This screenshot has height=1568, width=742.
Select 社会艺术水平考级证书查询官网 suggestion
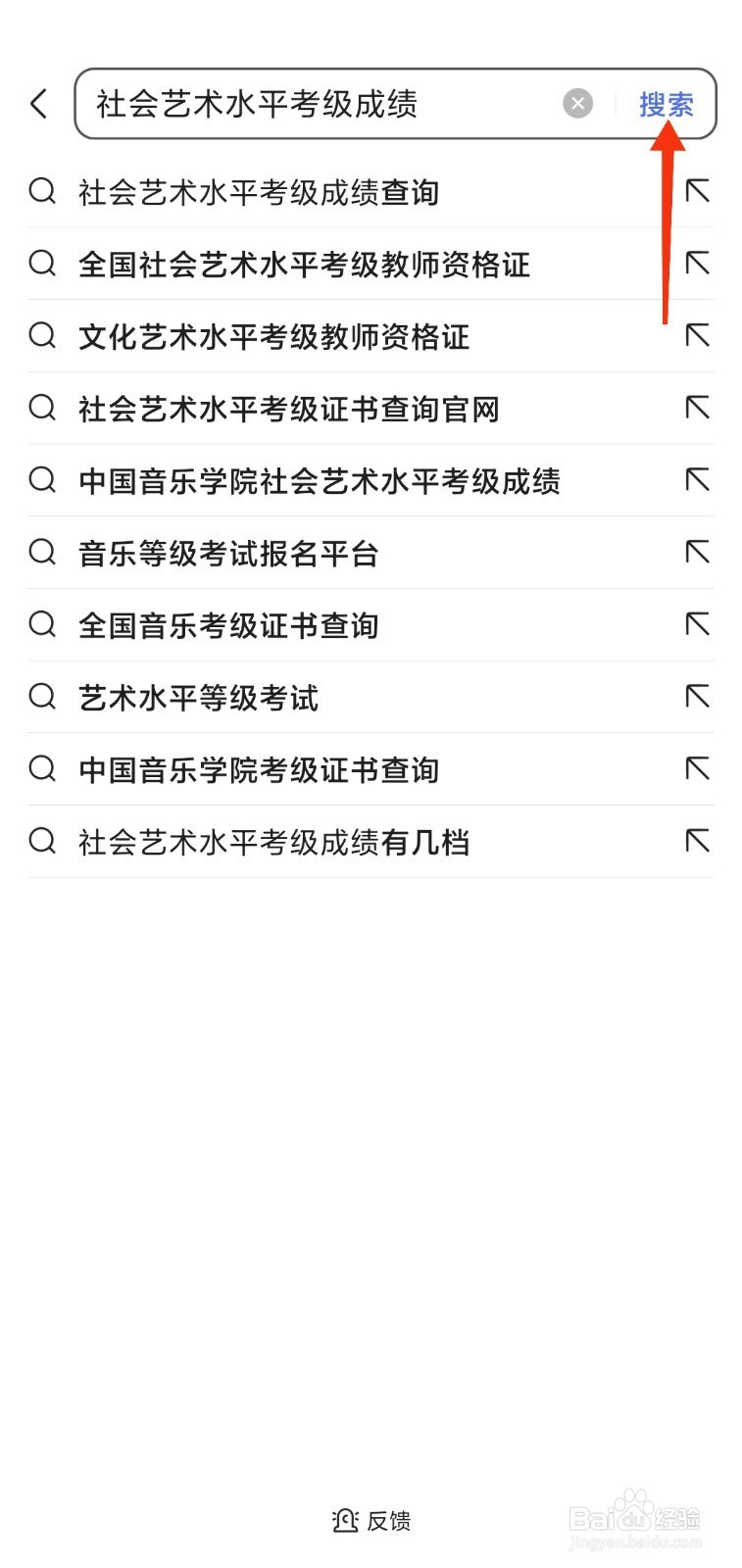tap(289, 409)
